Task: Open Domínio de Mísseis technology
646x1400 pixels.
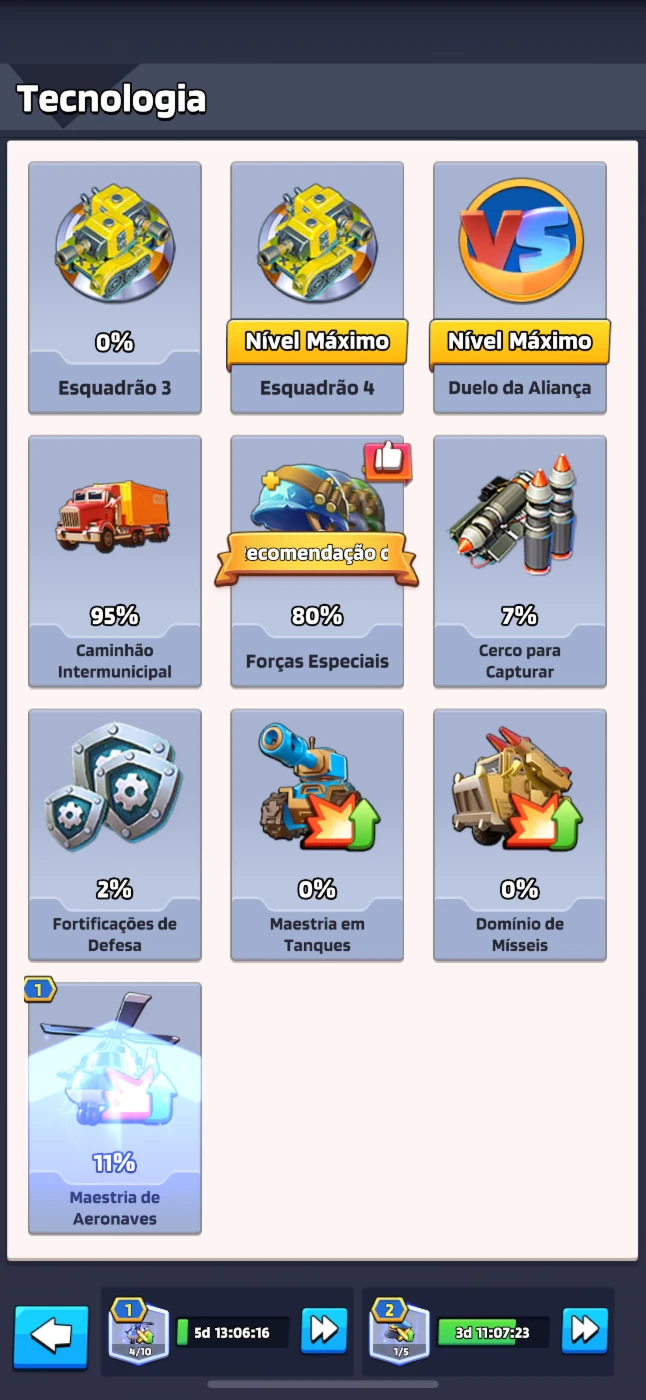Action: click(x=520, y=835)
